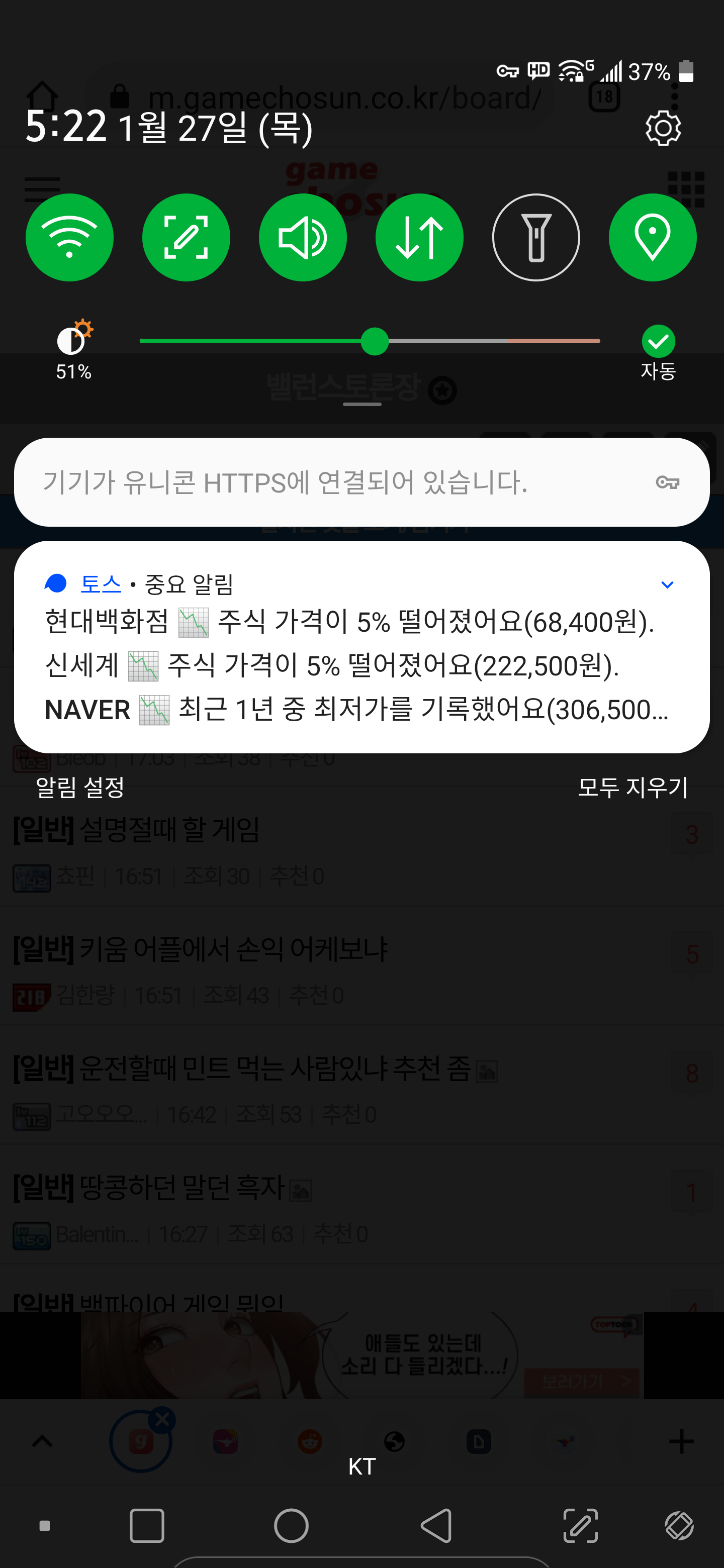The height and width of the screenshot is (1568, 724).
Task: Toggle the Wi-Fi quick setting
Action: 69,237
